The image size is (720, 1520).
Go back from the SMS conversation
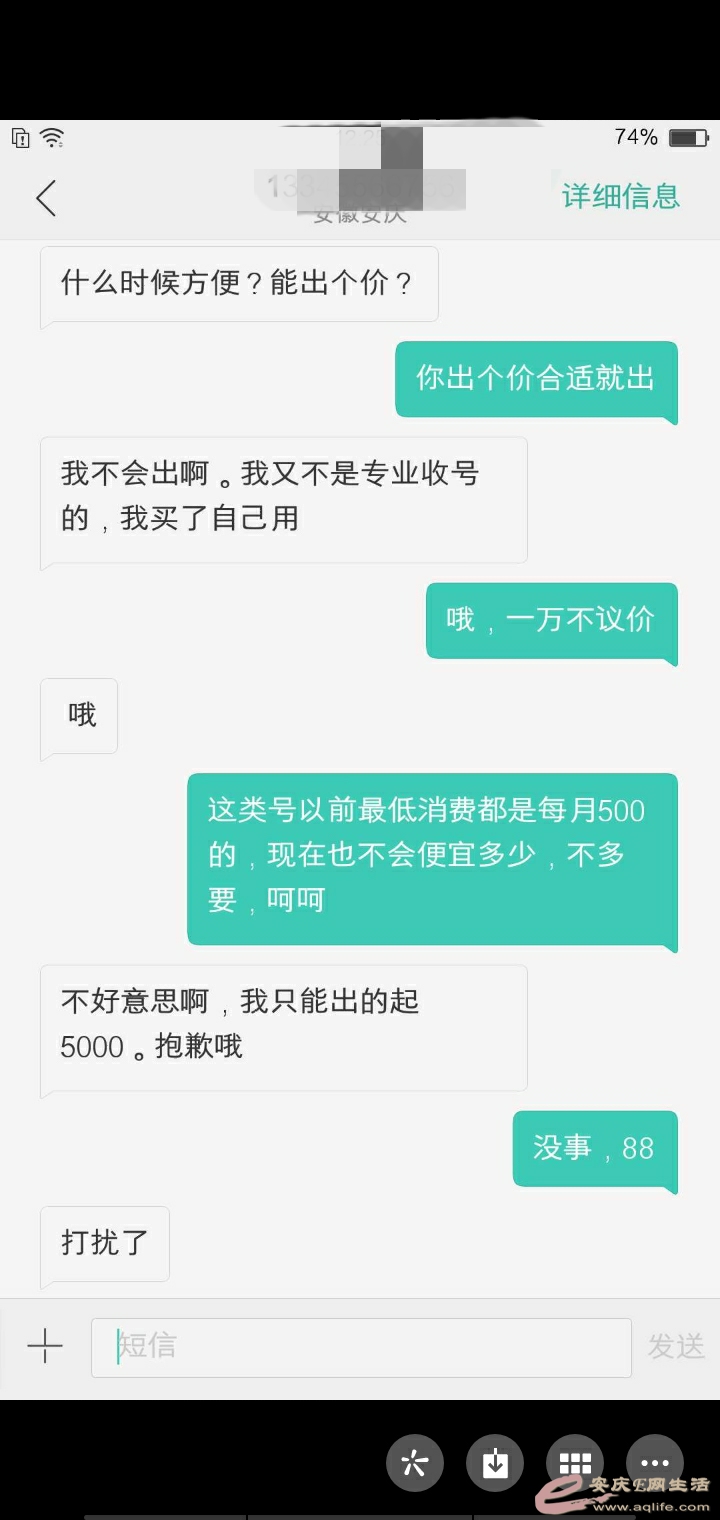pyautogui.click(x=46, y=198)
